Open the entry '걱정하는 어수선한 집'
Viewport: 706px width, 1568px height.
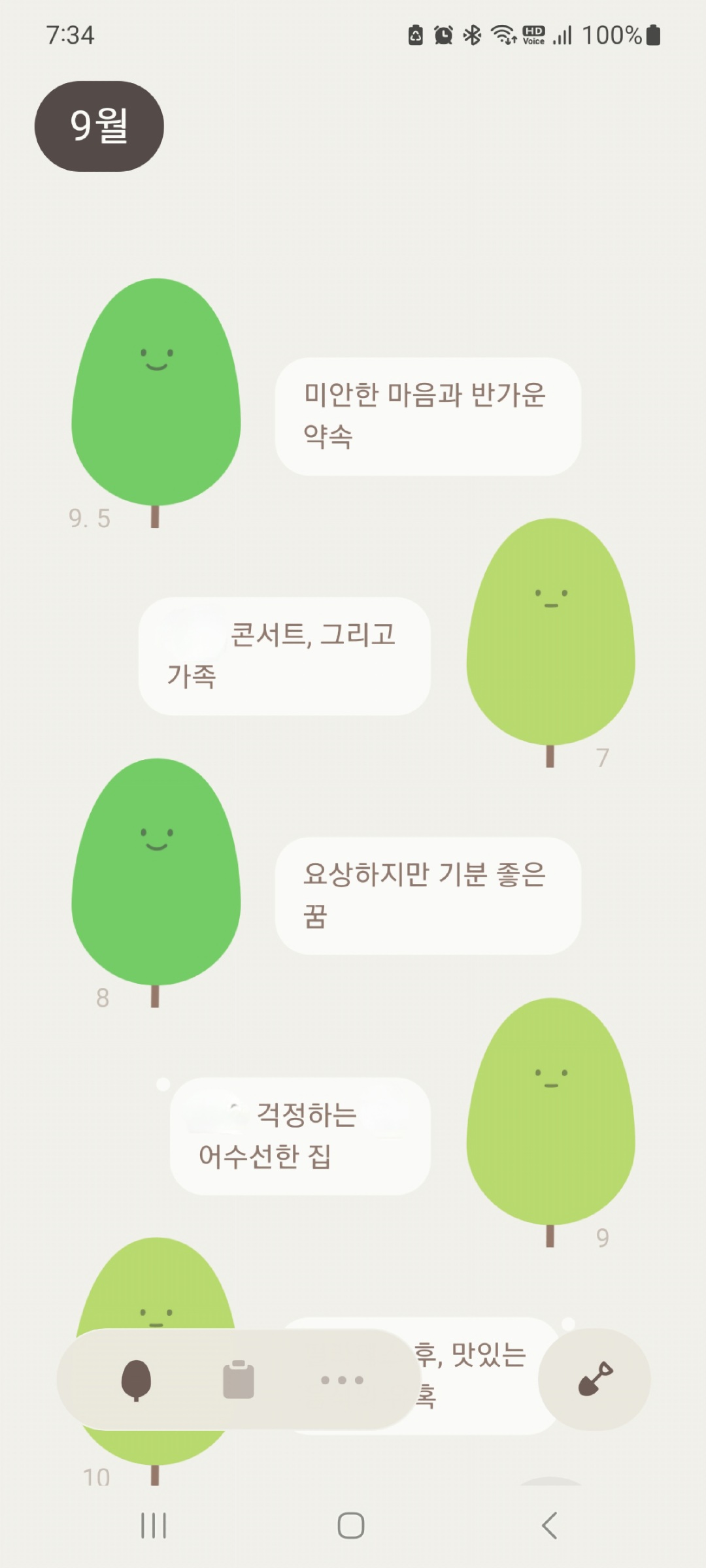click(x=300, y=1135)
